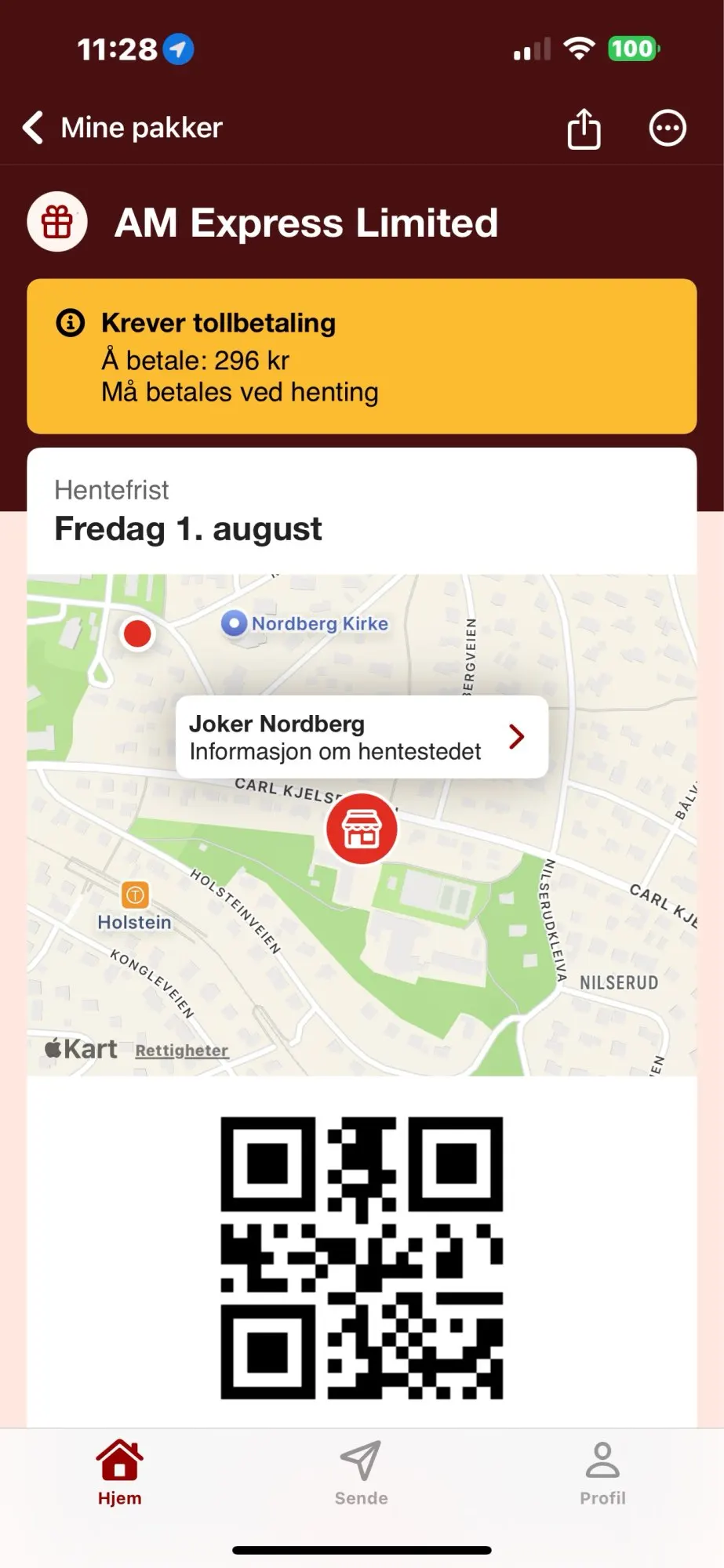Open Joker Nordberg pickup point information
The width and height of the screenshot is (724, 1568).
362,737
